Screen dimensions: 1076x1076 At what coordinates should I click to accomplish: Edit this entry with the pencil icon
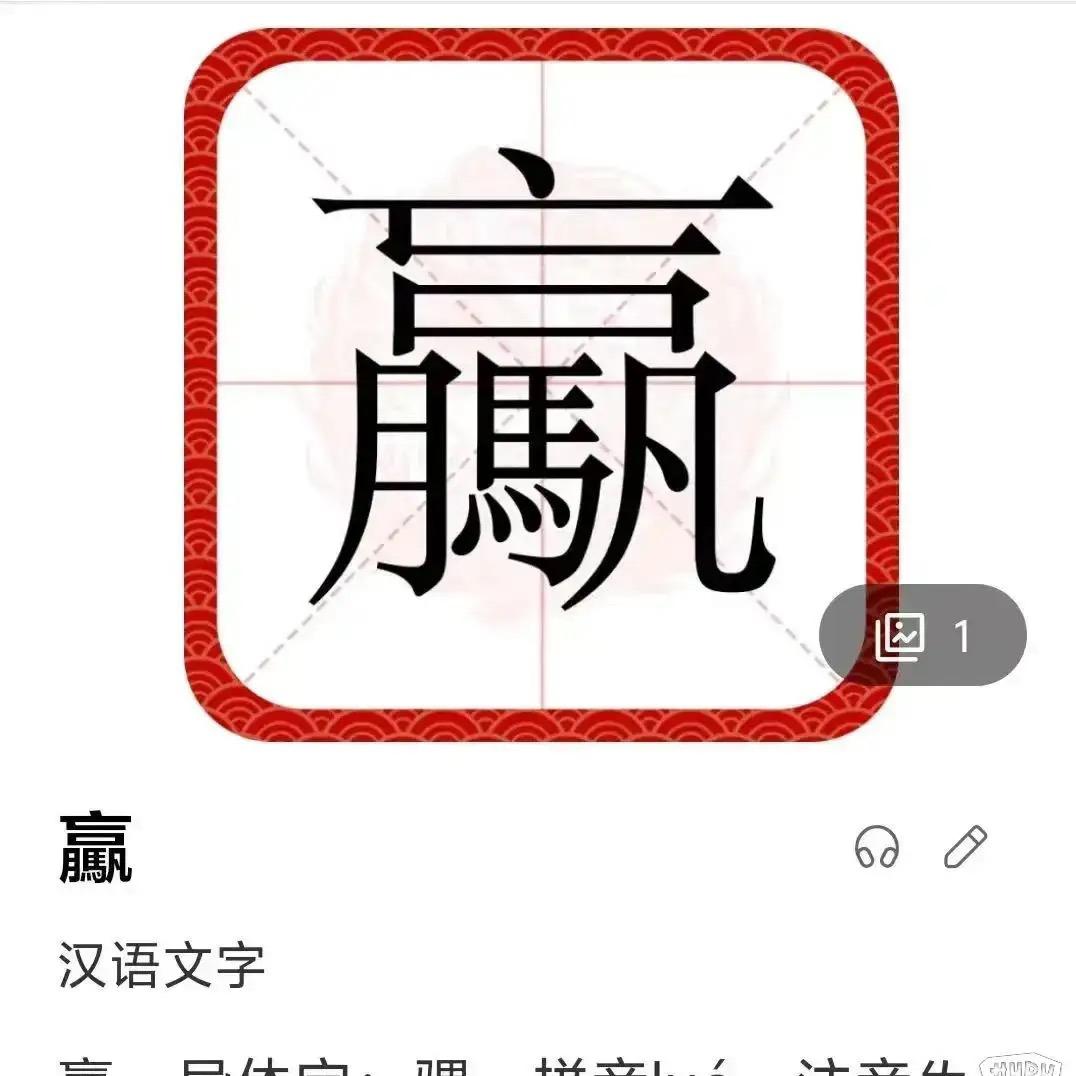tap(965, 847)
